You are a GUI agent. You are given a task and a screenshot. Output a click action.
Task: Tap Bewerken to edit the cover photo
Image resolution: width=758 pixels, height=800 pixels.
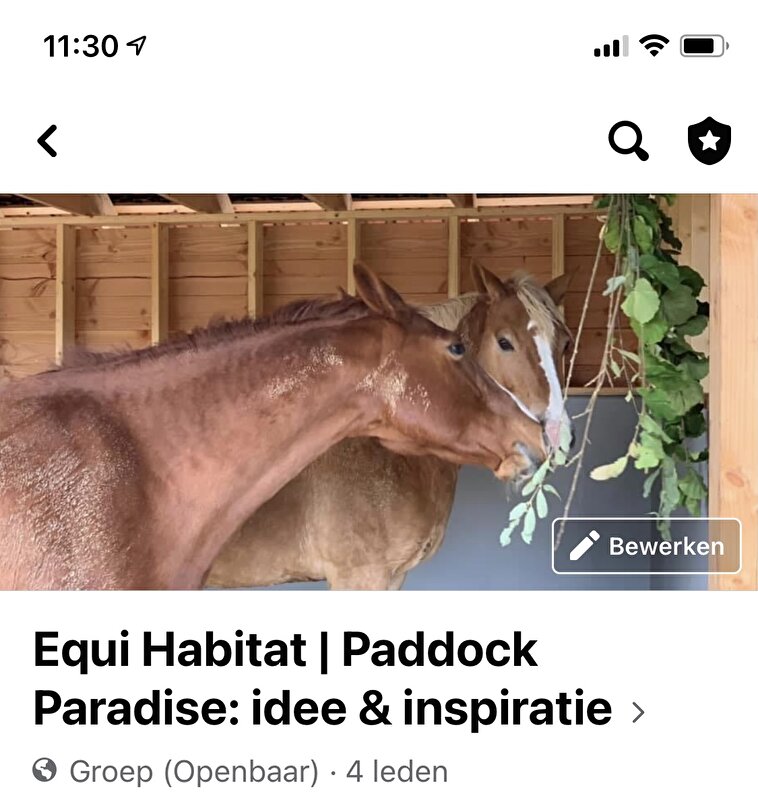646,546
